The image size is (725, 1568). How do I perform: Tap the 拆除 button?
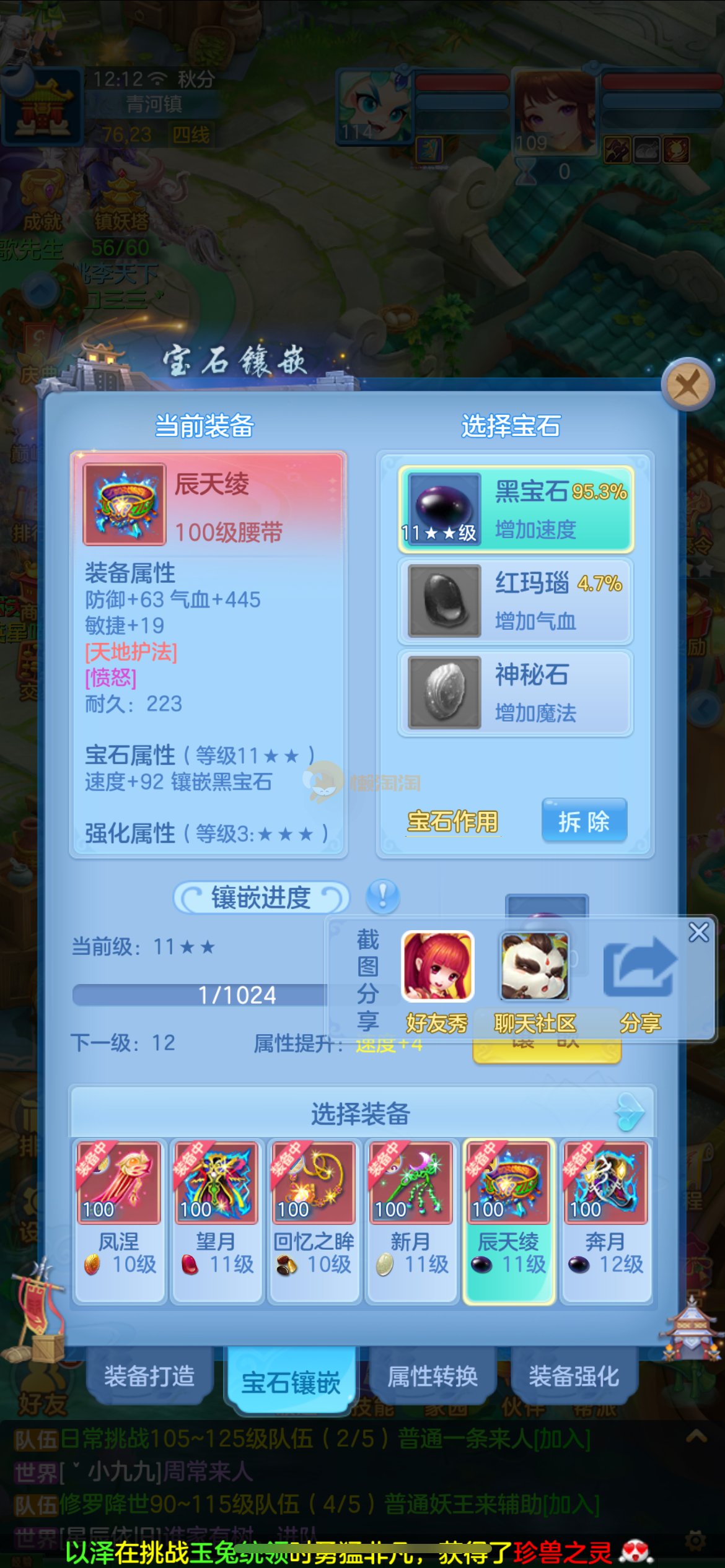coord(584,821)
